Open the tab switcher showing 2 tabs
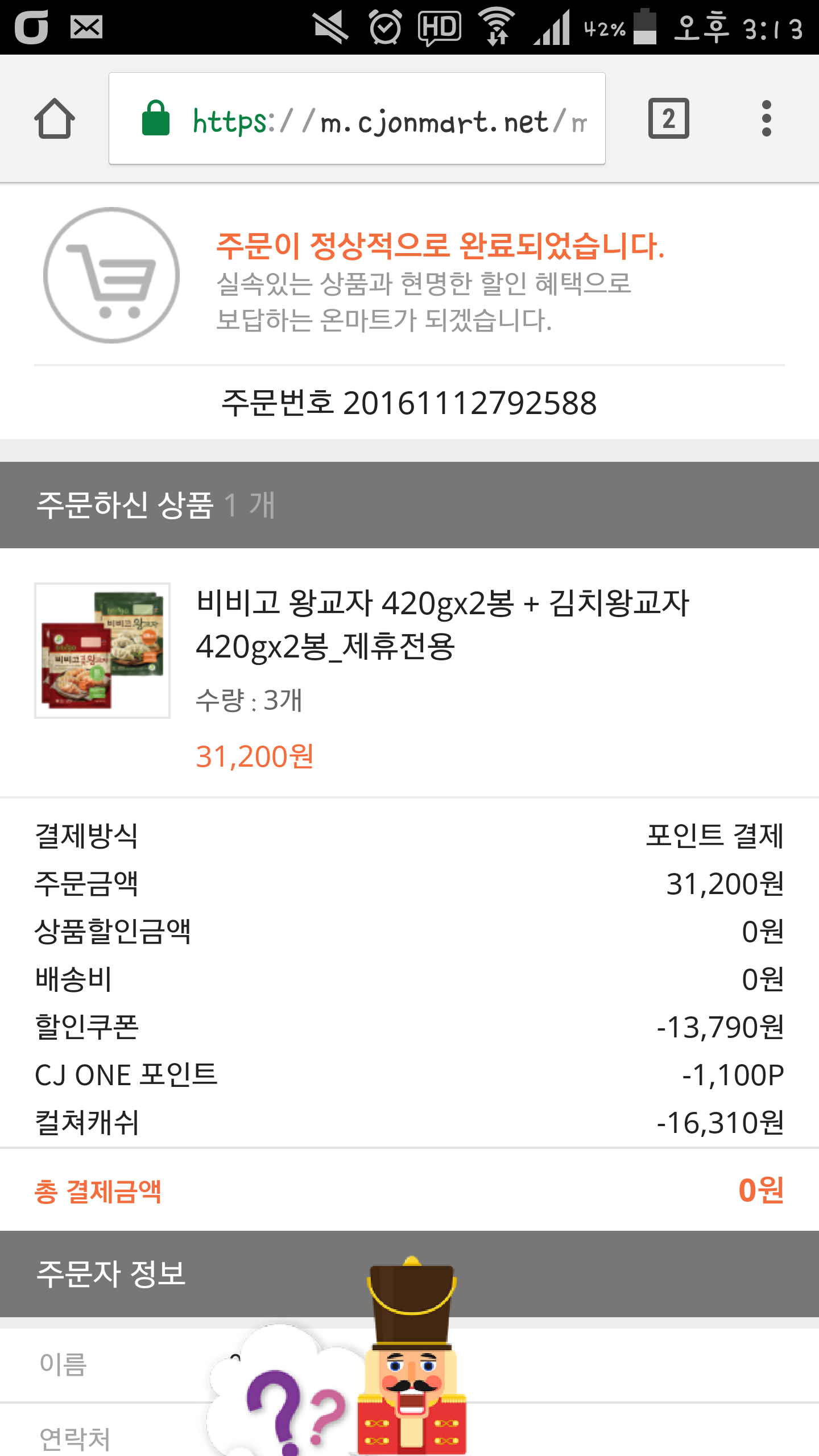819x1456 pixels. [x=668, y=118]
